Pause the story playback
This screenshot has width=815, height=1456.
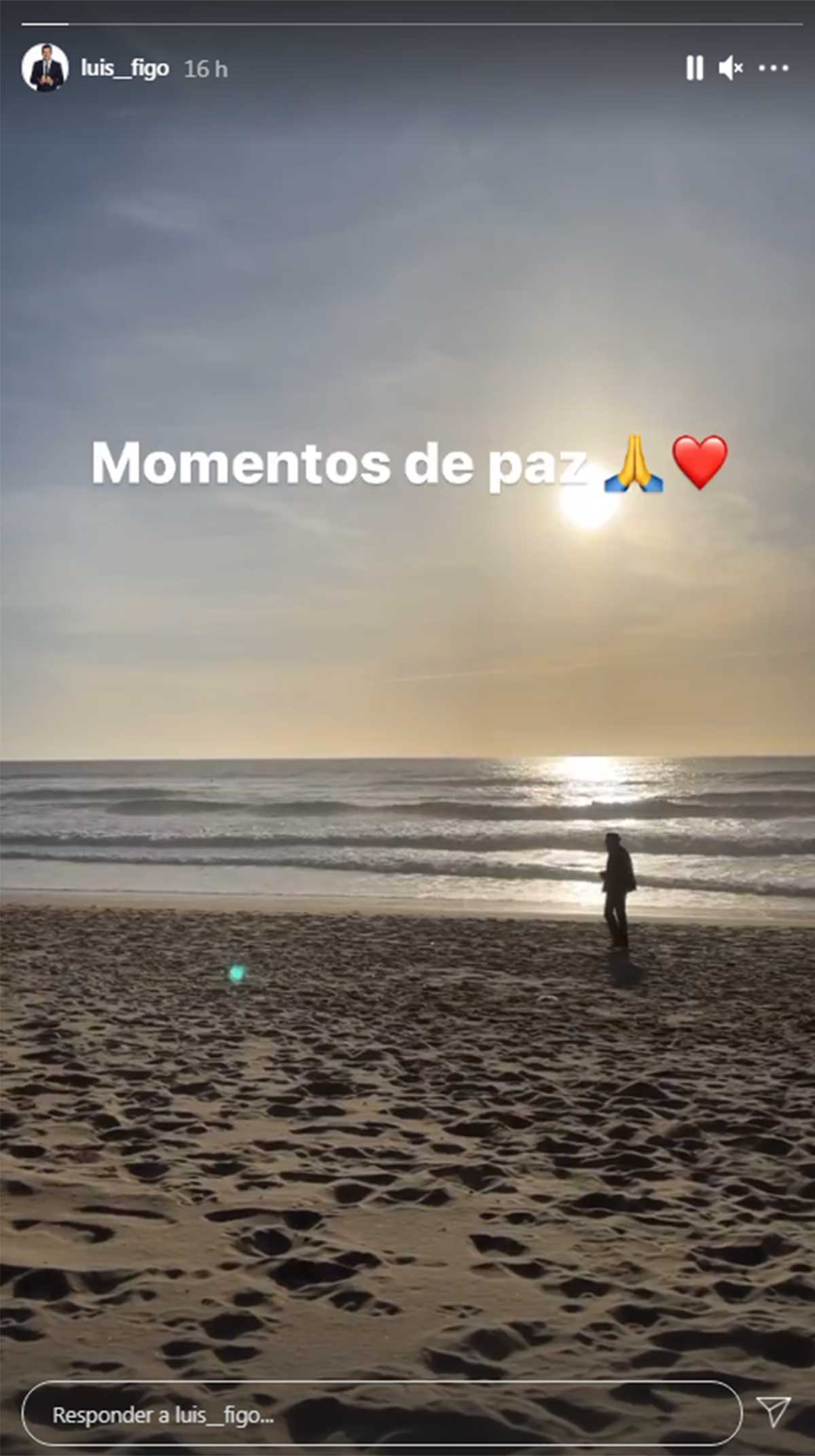tap(694, 68)
